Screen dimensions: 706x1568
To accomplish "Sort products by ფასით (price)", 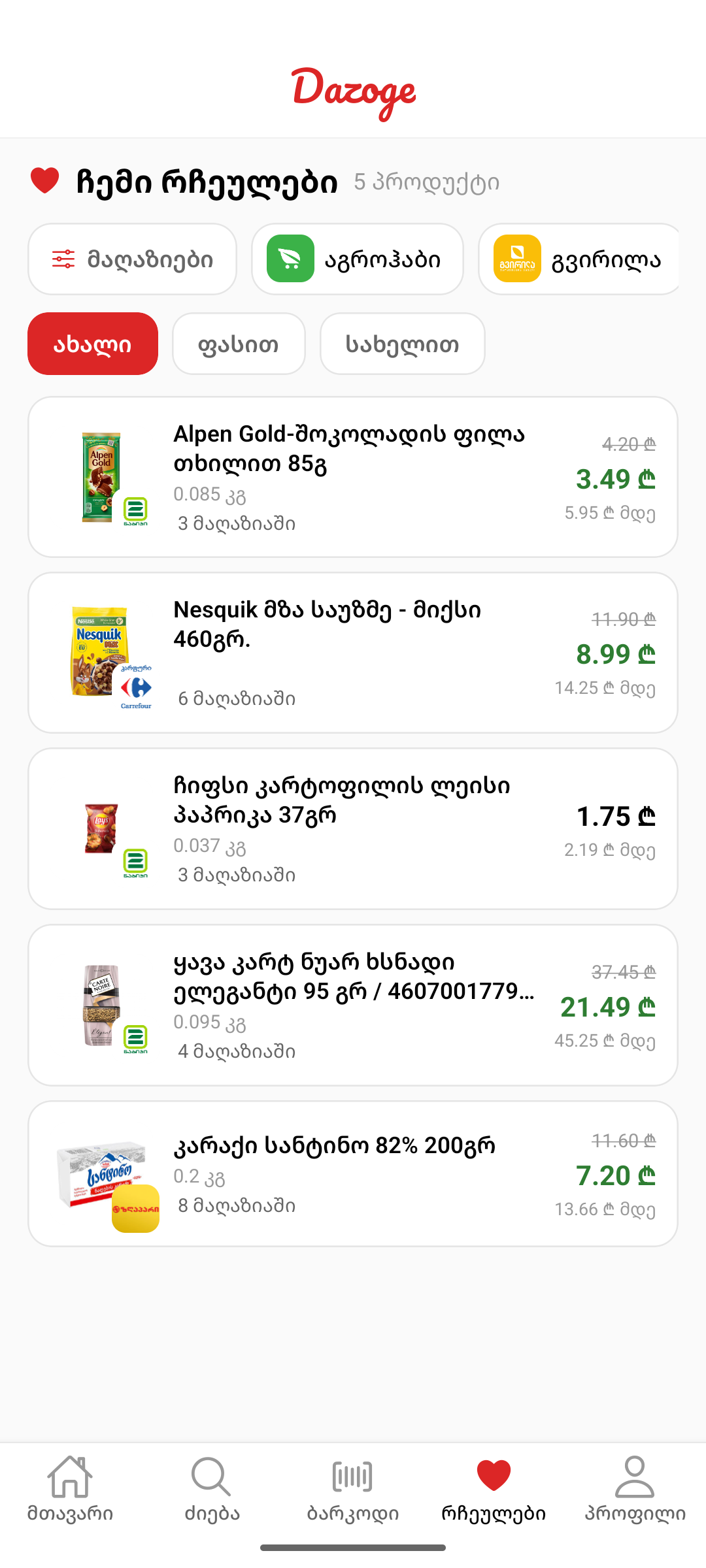I will pyautogui.click(x=239, y=344).
